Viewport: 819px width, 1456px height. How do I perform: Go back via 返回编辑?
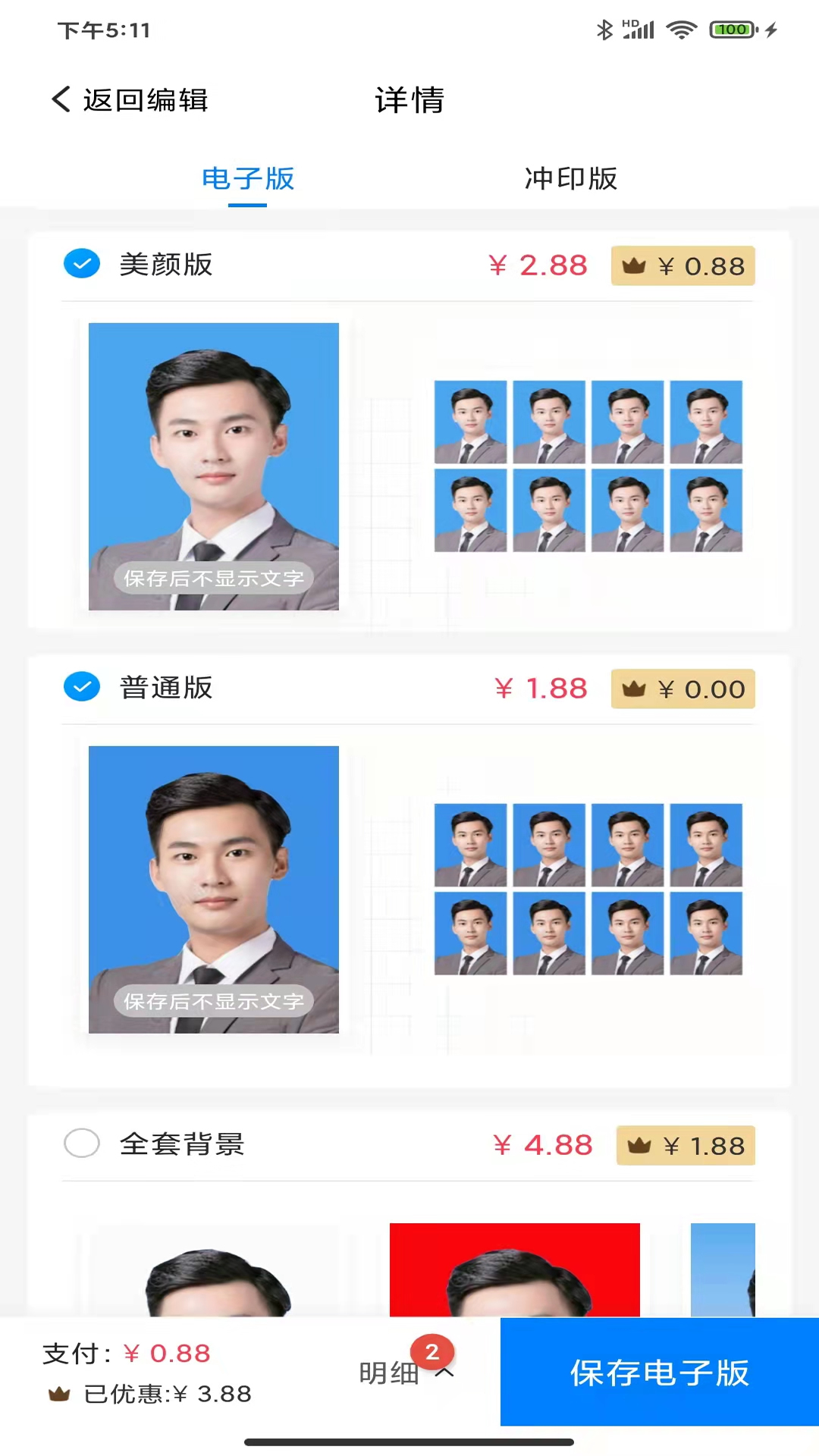pyautogui.click(x=130, y=100)
